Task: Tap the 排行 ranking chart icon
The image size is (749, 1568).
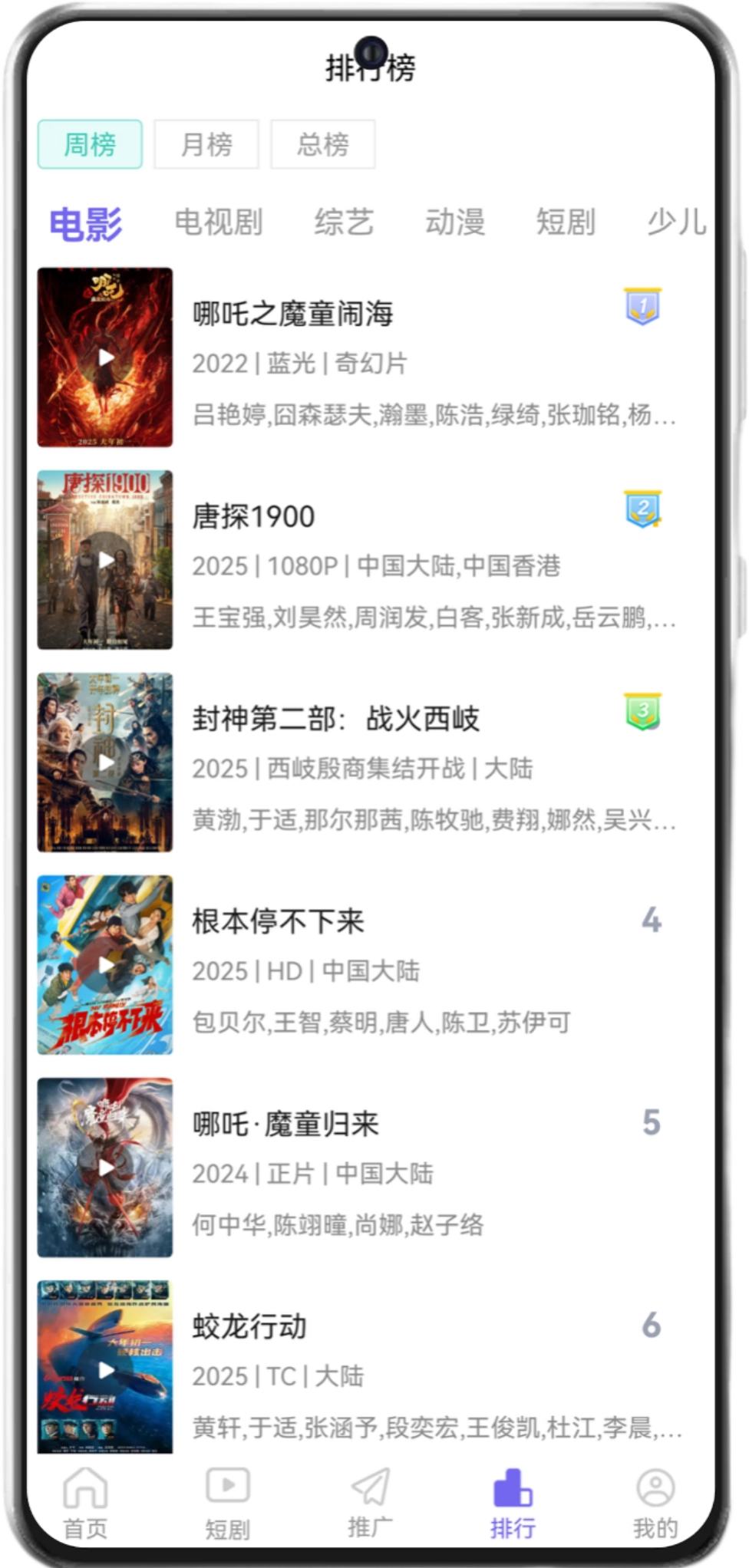Action: click(513, 1489)
